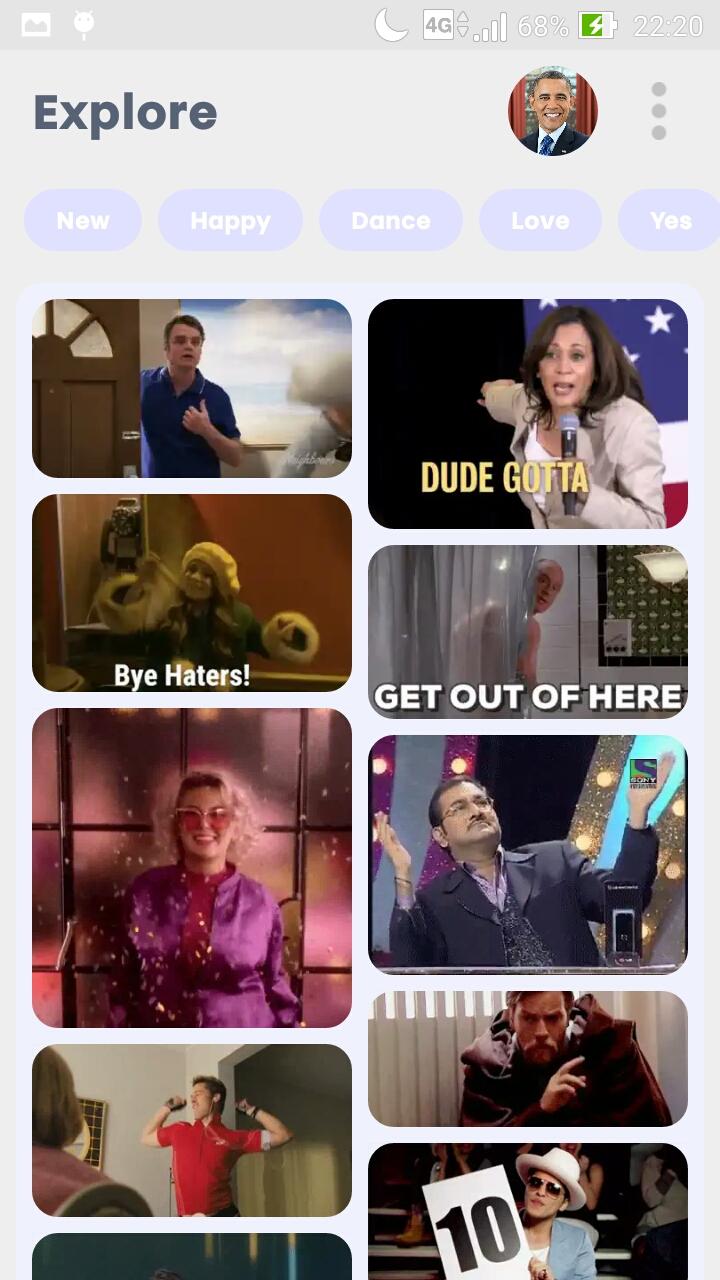Open the man in red shirt flexing GIF
This screenshot has height=1280, width=720.
(x=192, y=1130)
